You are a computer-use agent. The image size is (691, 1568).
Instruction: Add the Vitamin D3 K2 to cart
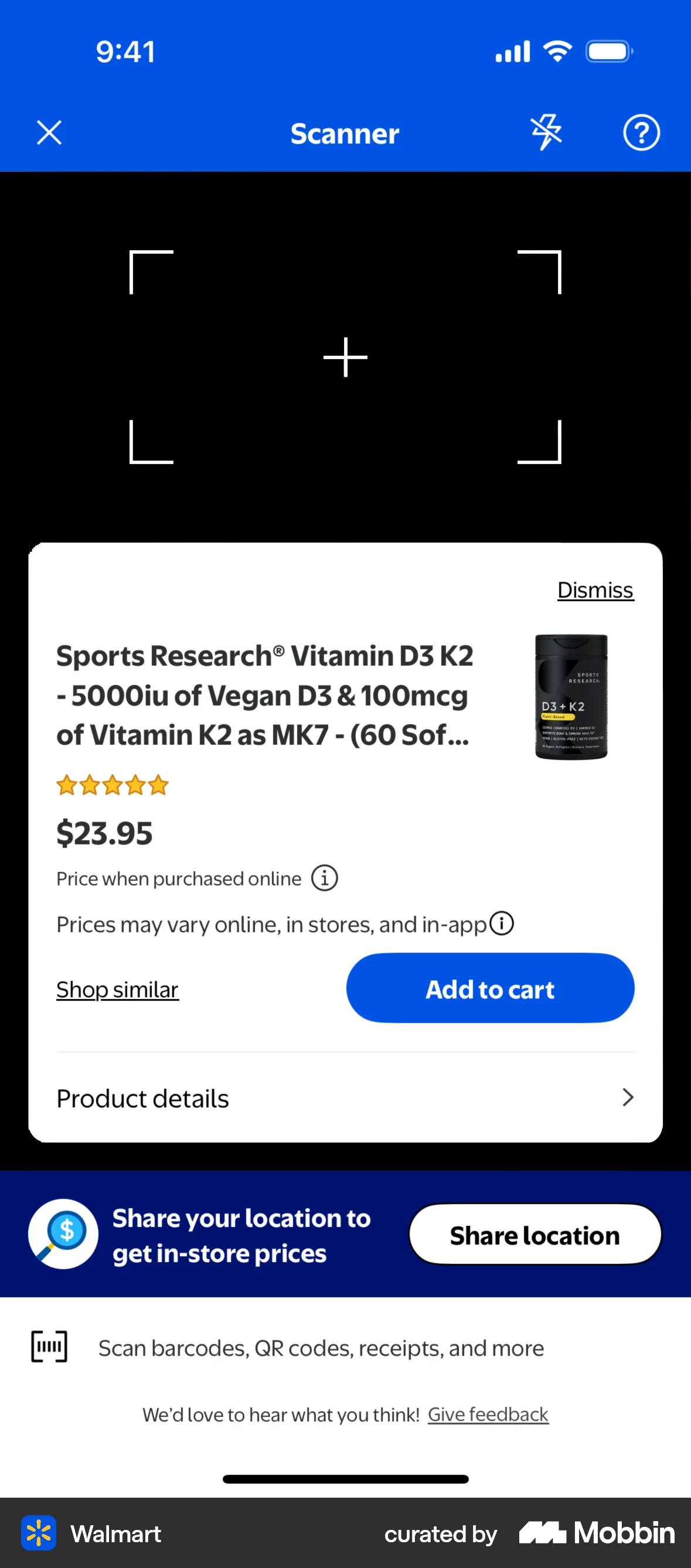[490, 988]
